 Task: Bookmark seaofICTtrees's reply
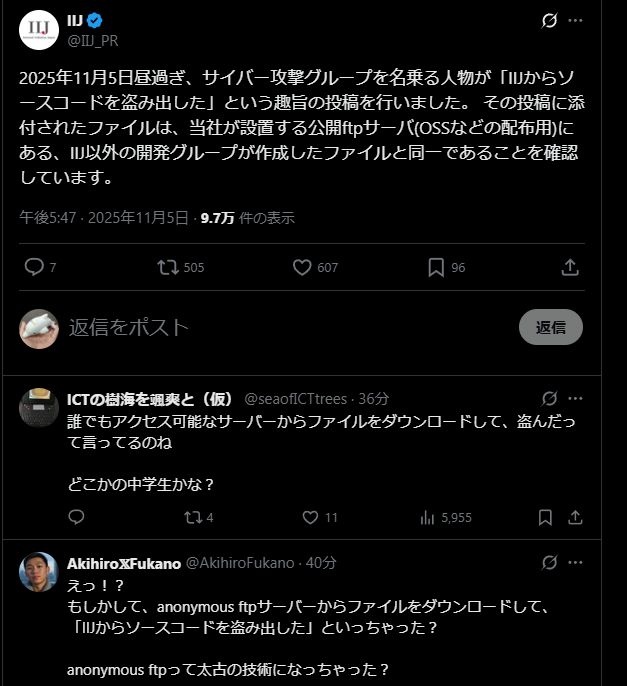[545, 517]
